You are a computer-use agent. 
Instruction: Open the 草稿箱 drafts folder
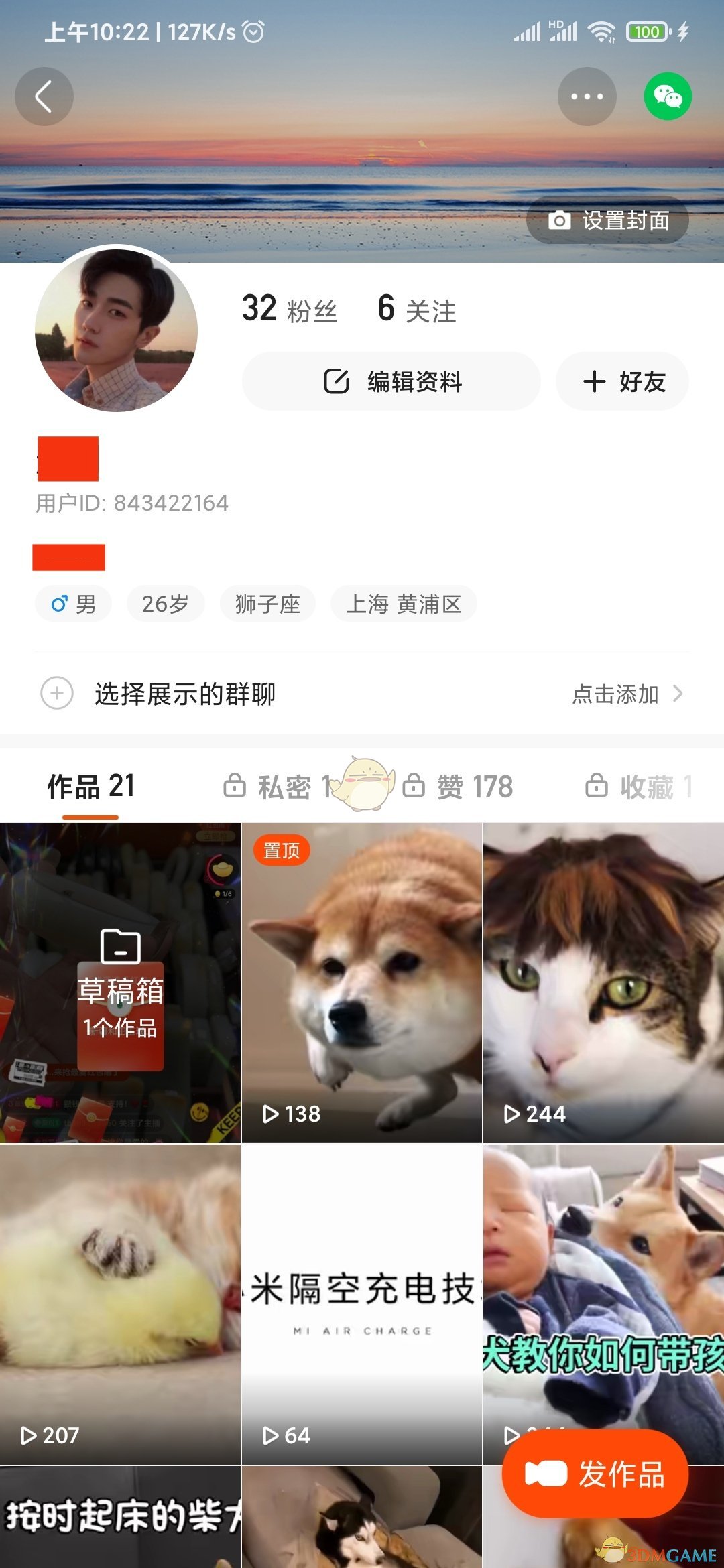pos(120,982)
